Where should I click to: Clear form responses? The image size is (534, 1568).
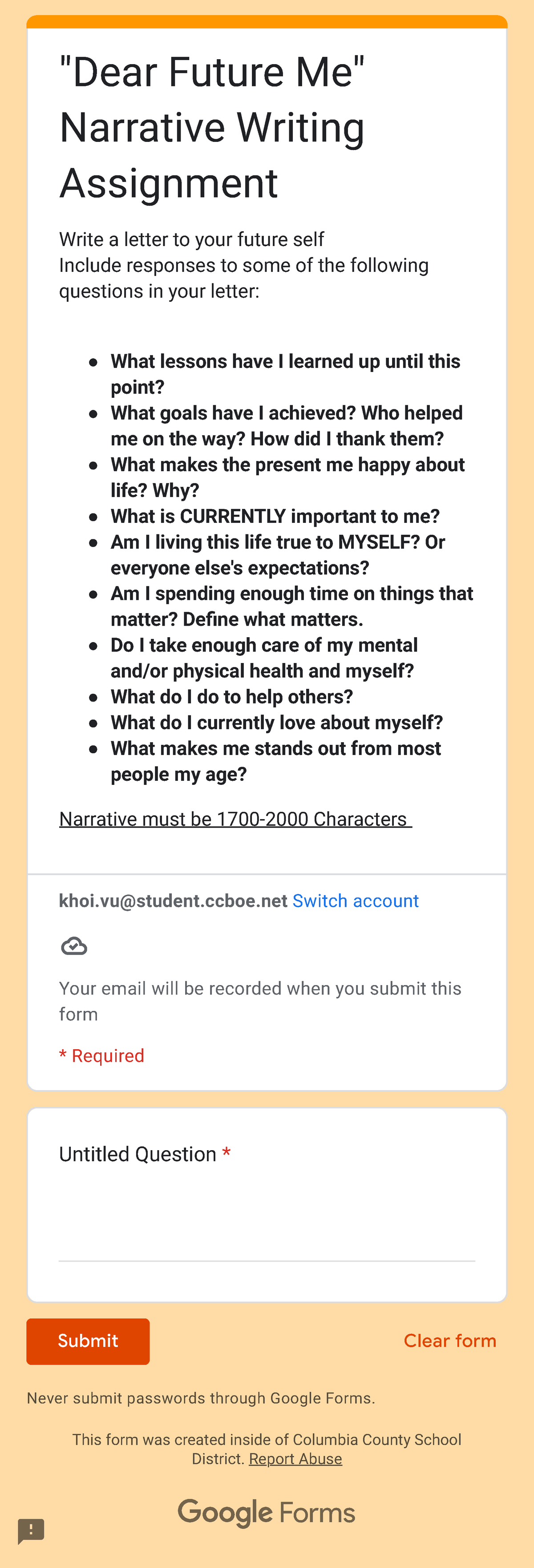coord(449,1341)
